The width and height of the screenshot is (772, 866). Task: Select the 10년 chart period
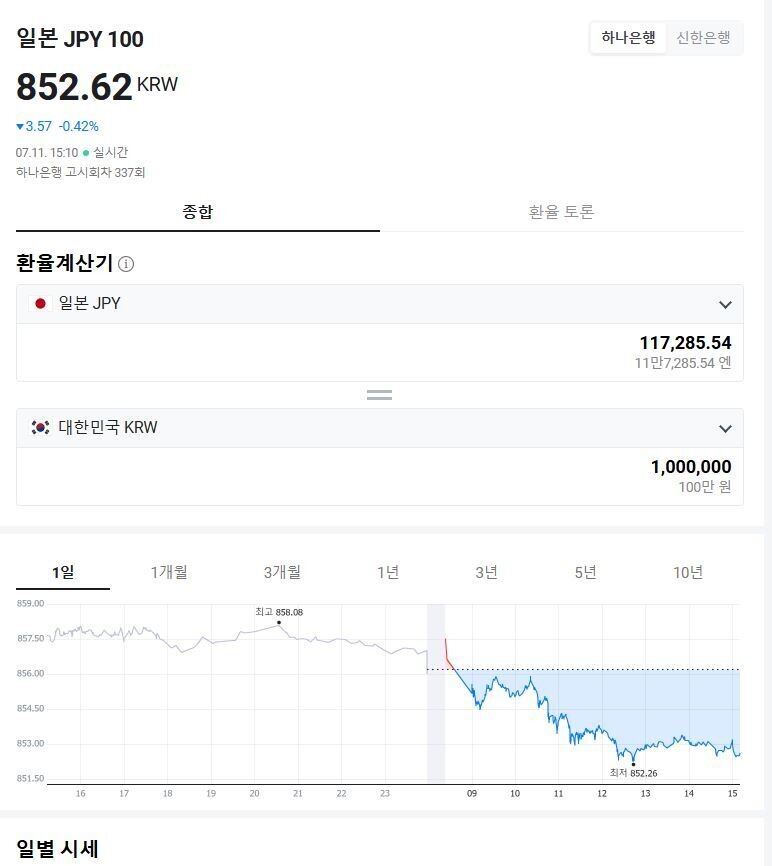(x=687, y=572)
